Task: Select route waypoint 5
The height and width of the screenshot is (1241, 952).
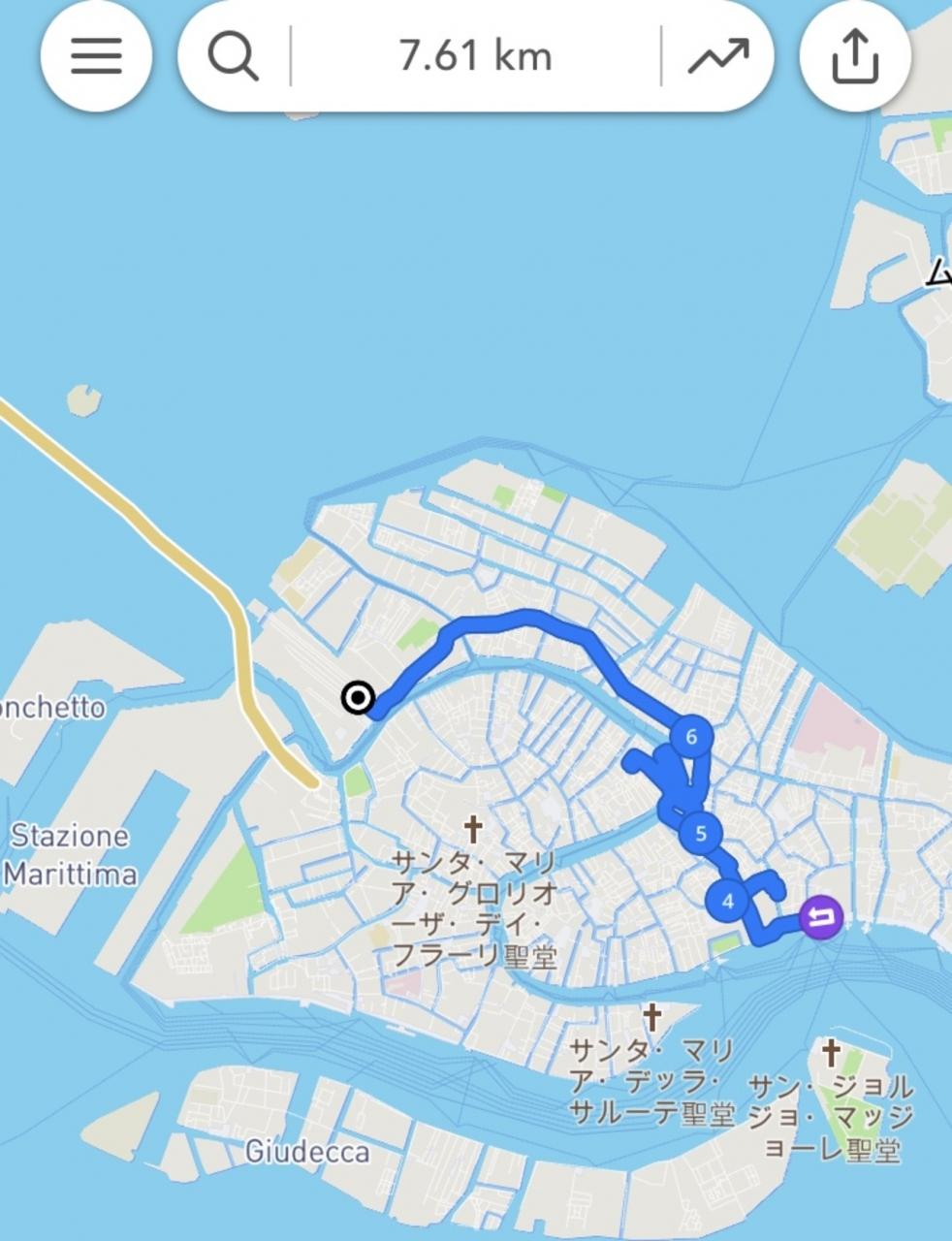Action: [701, 833]
